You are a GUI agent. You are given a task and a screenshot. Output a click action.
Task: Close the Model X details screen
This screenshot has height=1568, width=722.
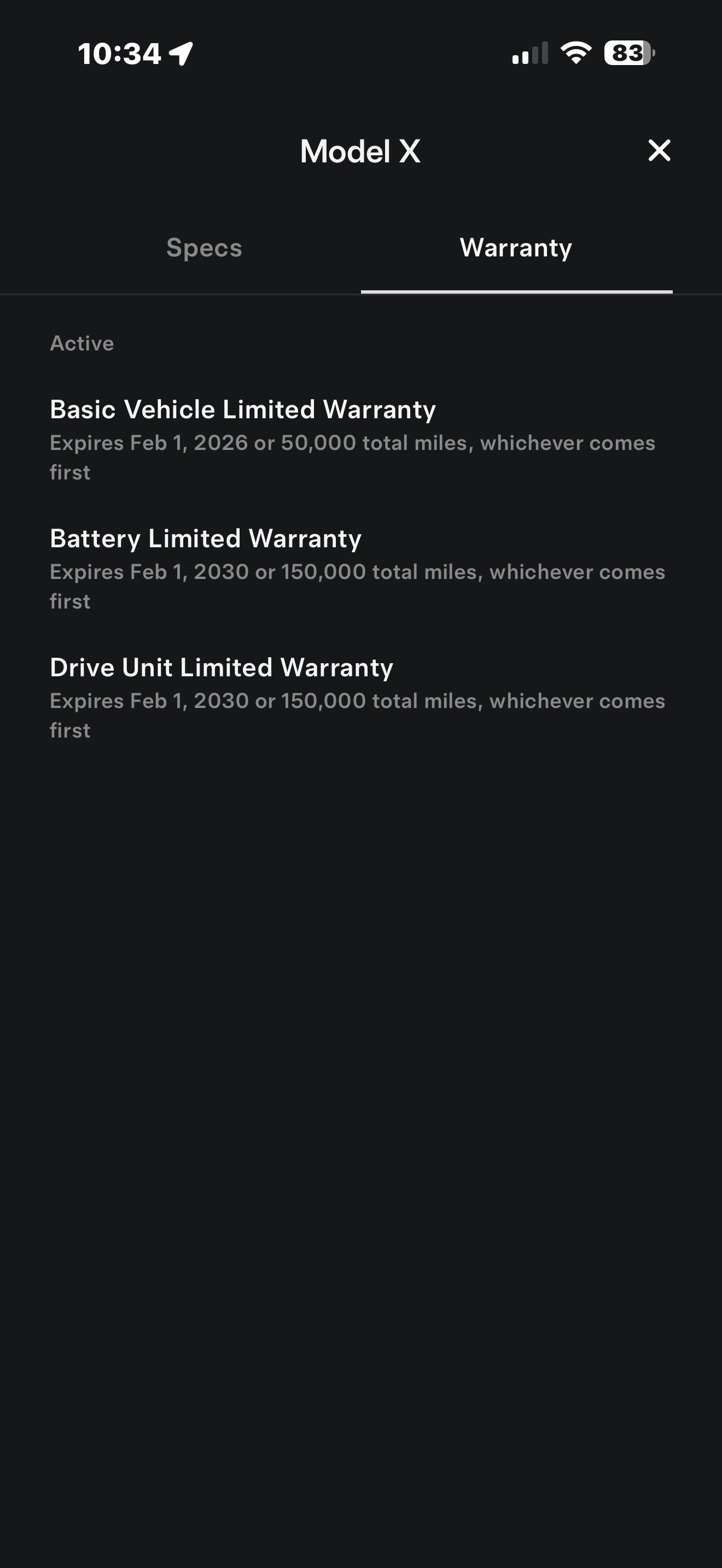pos(659,150)
